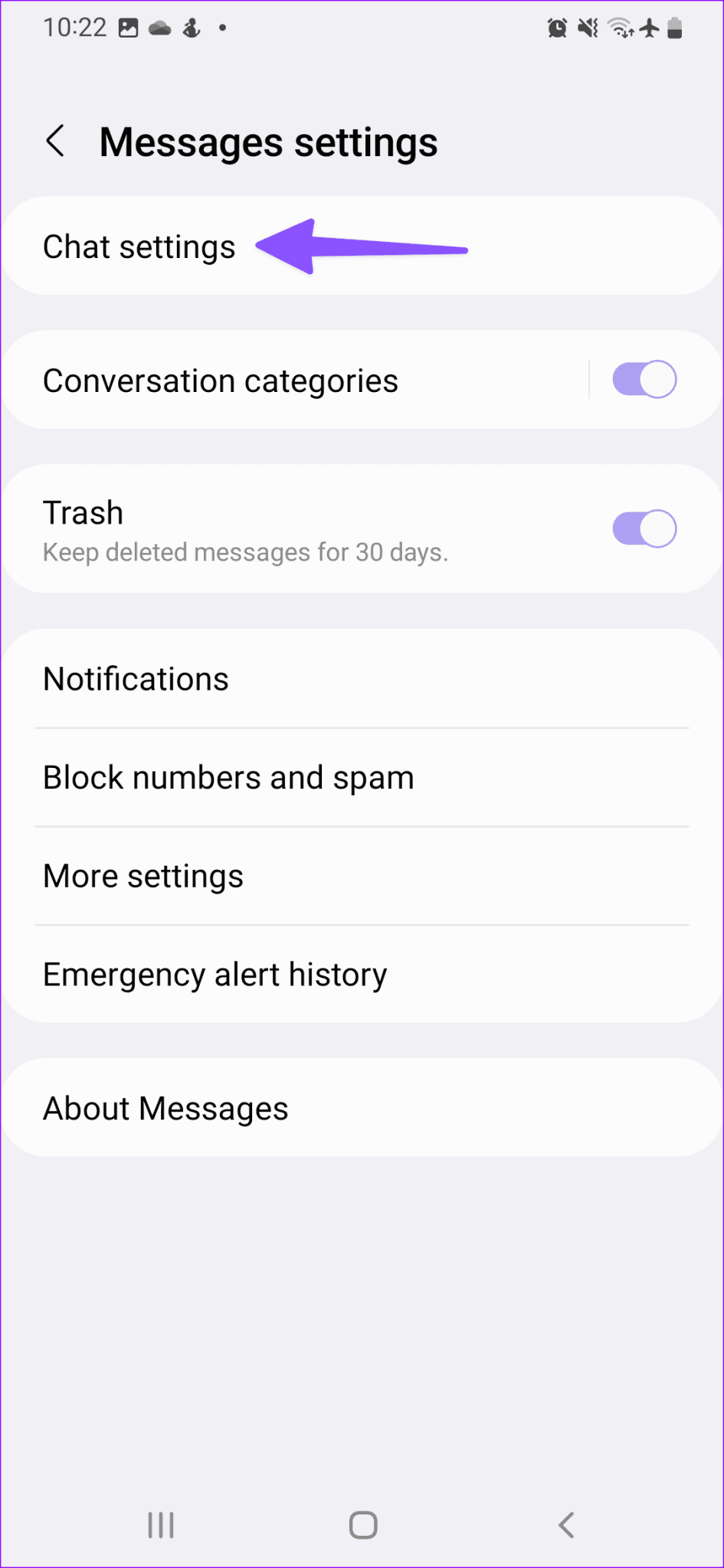The width and height of the screenshot is (724, 1568).
Task: Disable the Conversation categories toggle
Action: (644, 379)
